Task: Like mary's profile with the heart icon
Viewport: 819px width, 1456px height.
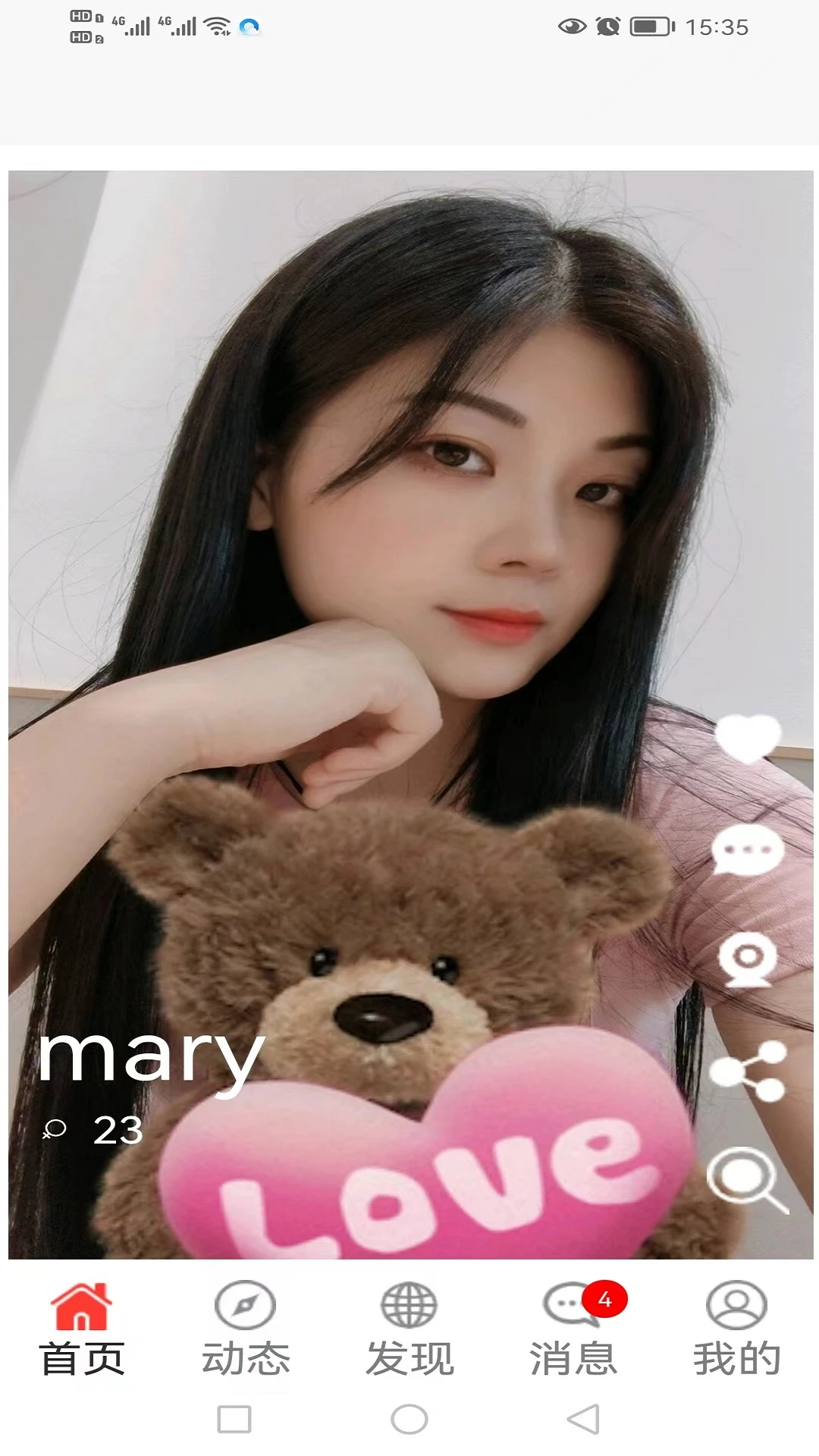Action: click(x=747, y=739)
